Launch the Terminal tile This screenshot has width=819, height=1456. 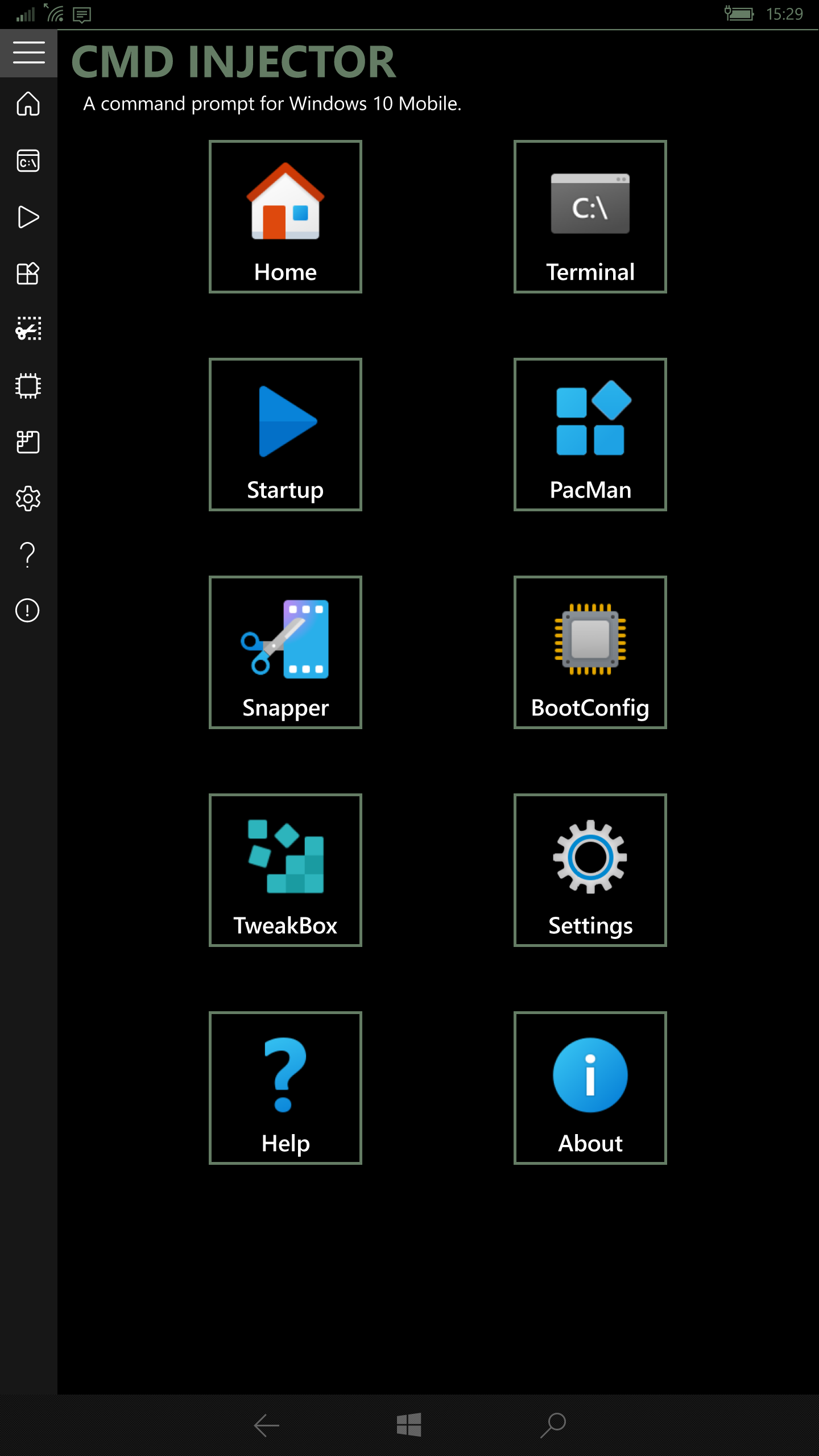point(590,217)
